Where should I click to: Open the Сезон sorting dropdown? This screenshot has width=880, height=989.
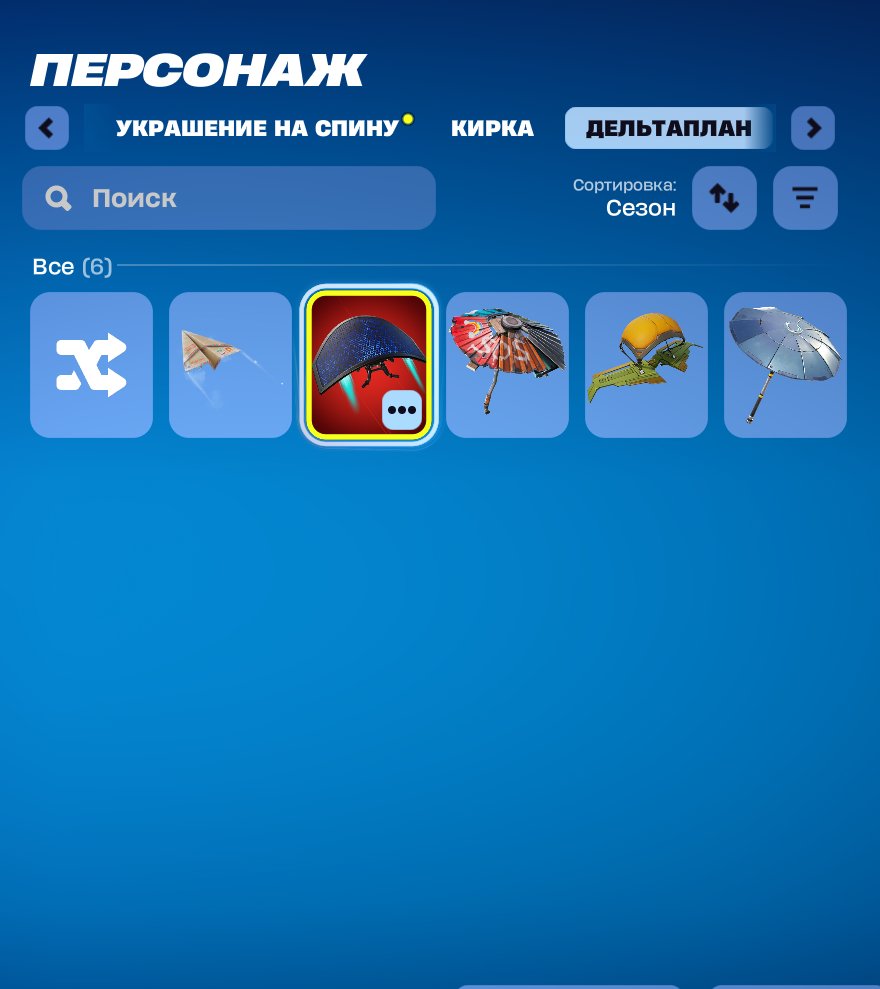pyautogui.click(x=640, y=208)
